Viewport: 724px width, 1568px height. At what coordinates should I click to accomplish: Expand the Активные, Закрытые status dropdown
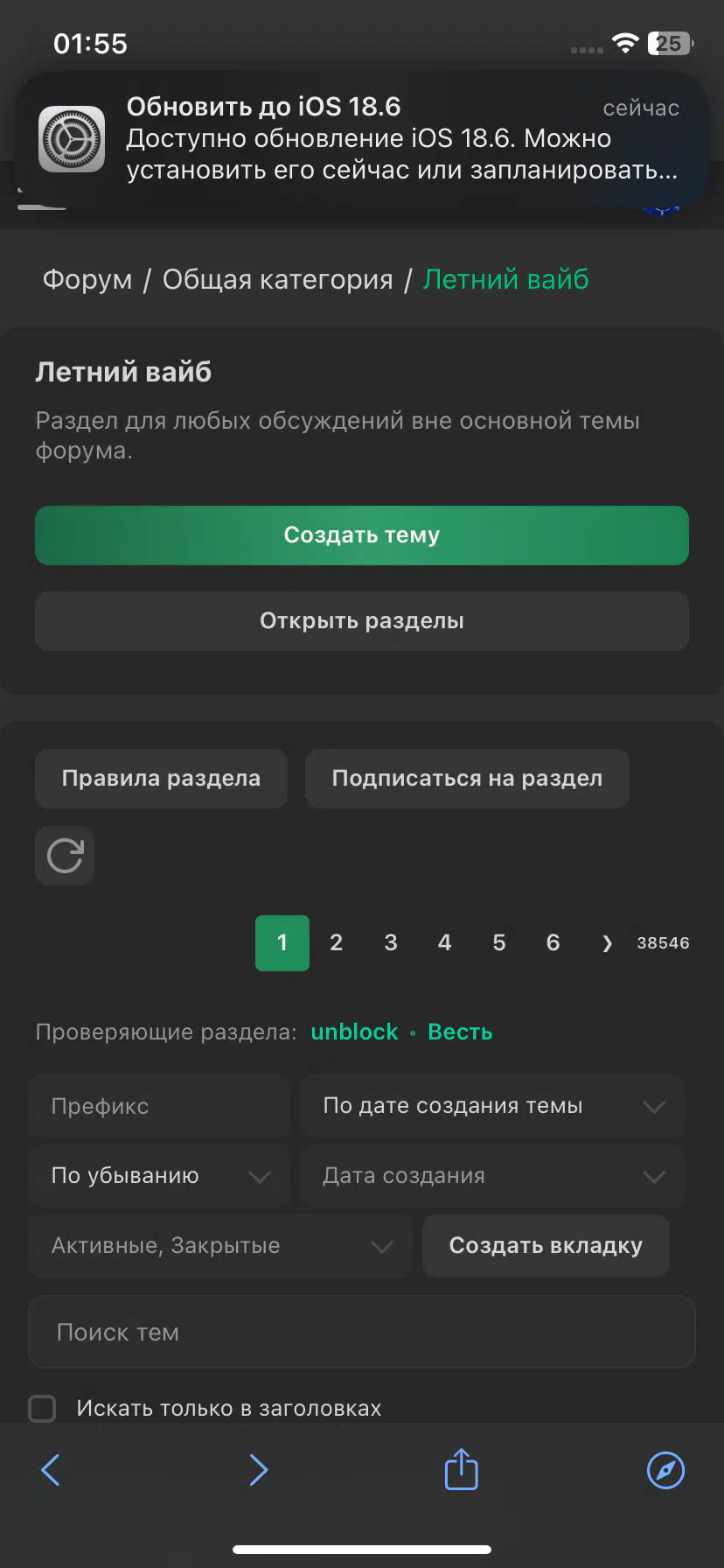tap(220, 1246)
